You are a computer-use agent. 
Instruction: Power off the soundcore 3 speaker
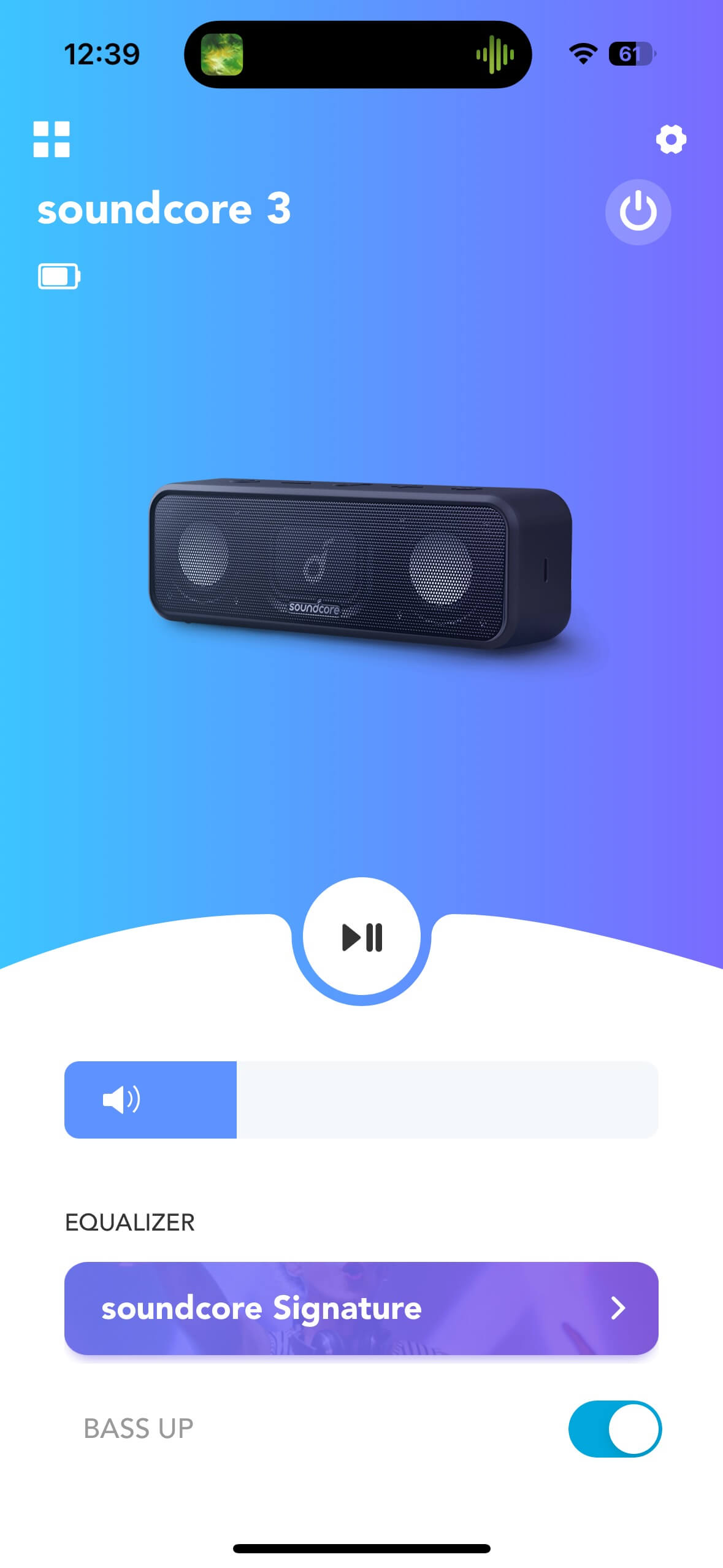pos(638,212)
